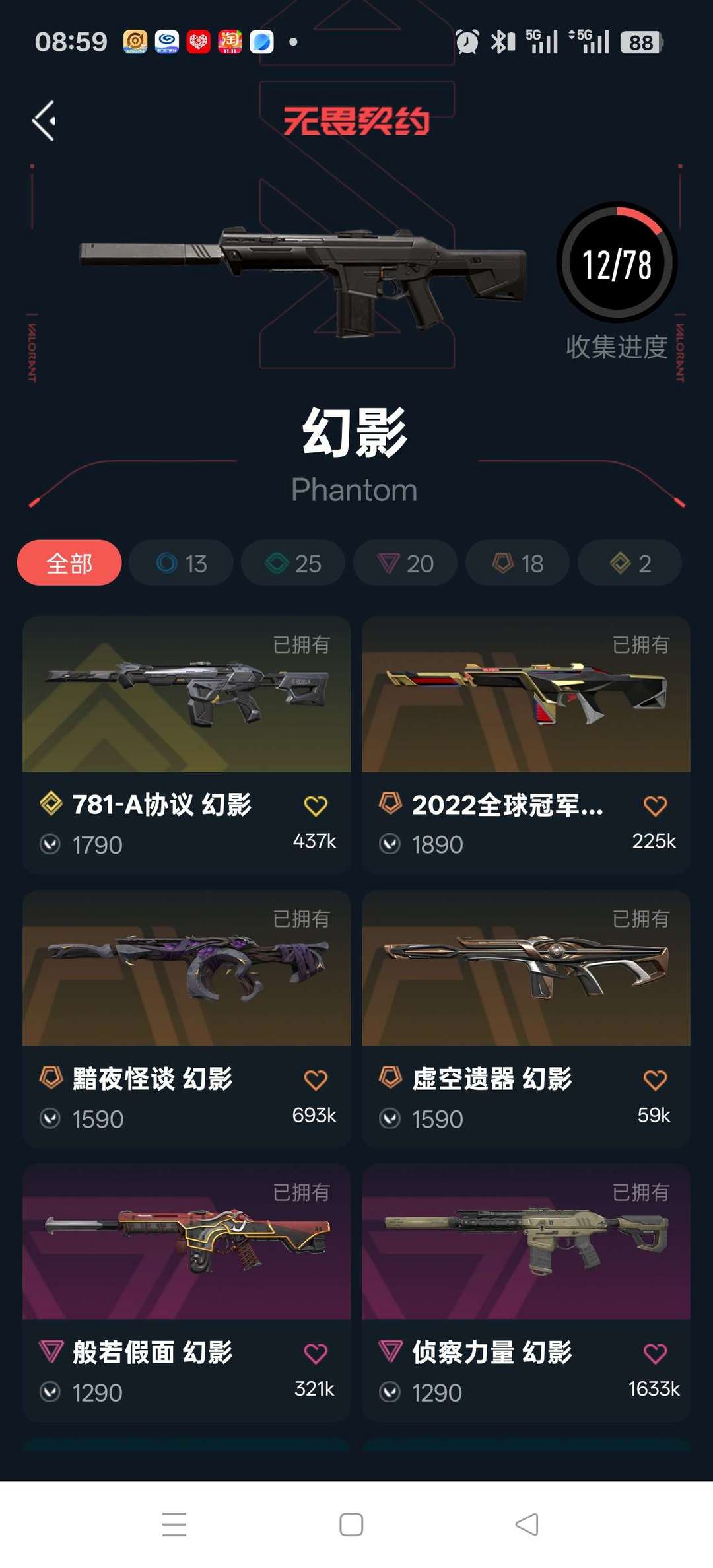Go to the system home screen
Image resolution: width=713 pixels, height=1568 pixels.
(x=351, y=1524)
